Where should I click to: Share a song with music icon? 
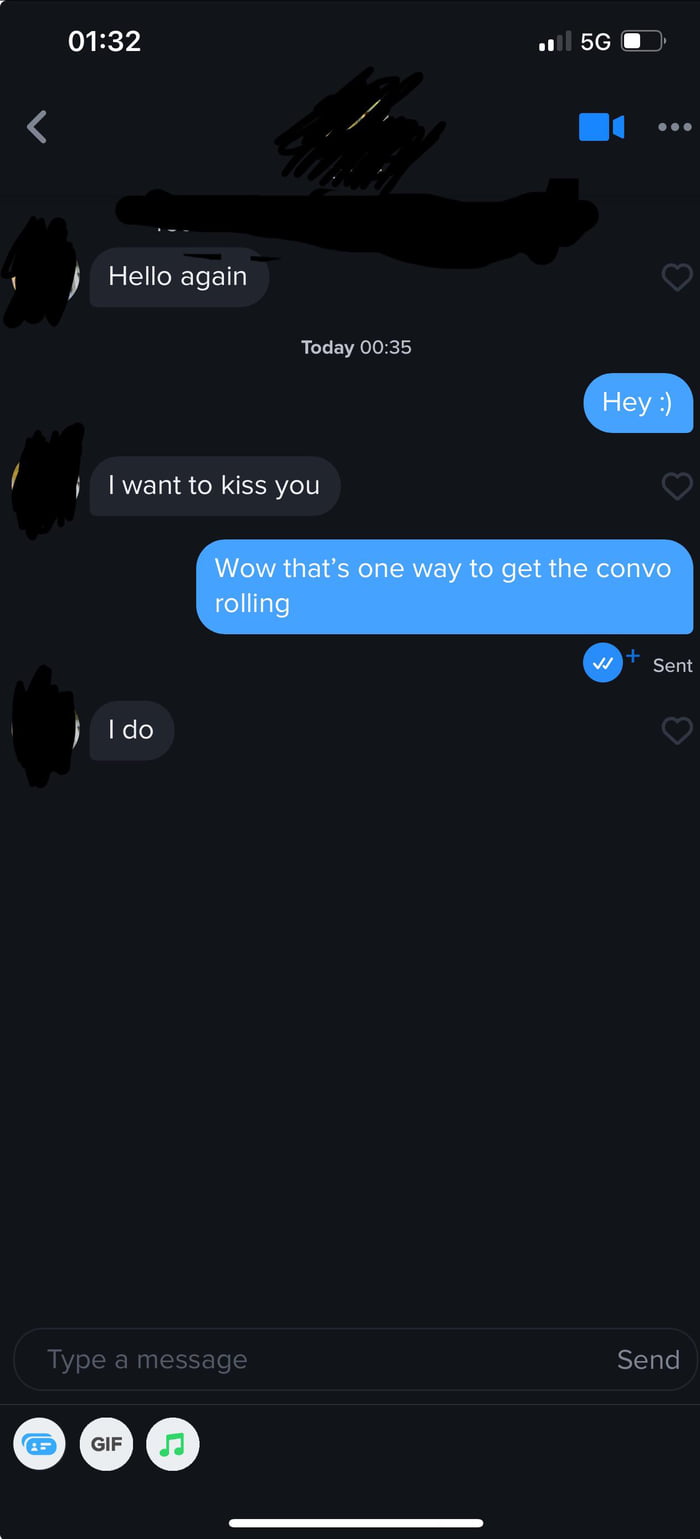click(173, 1445)
